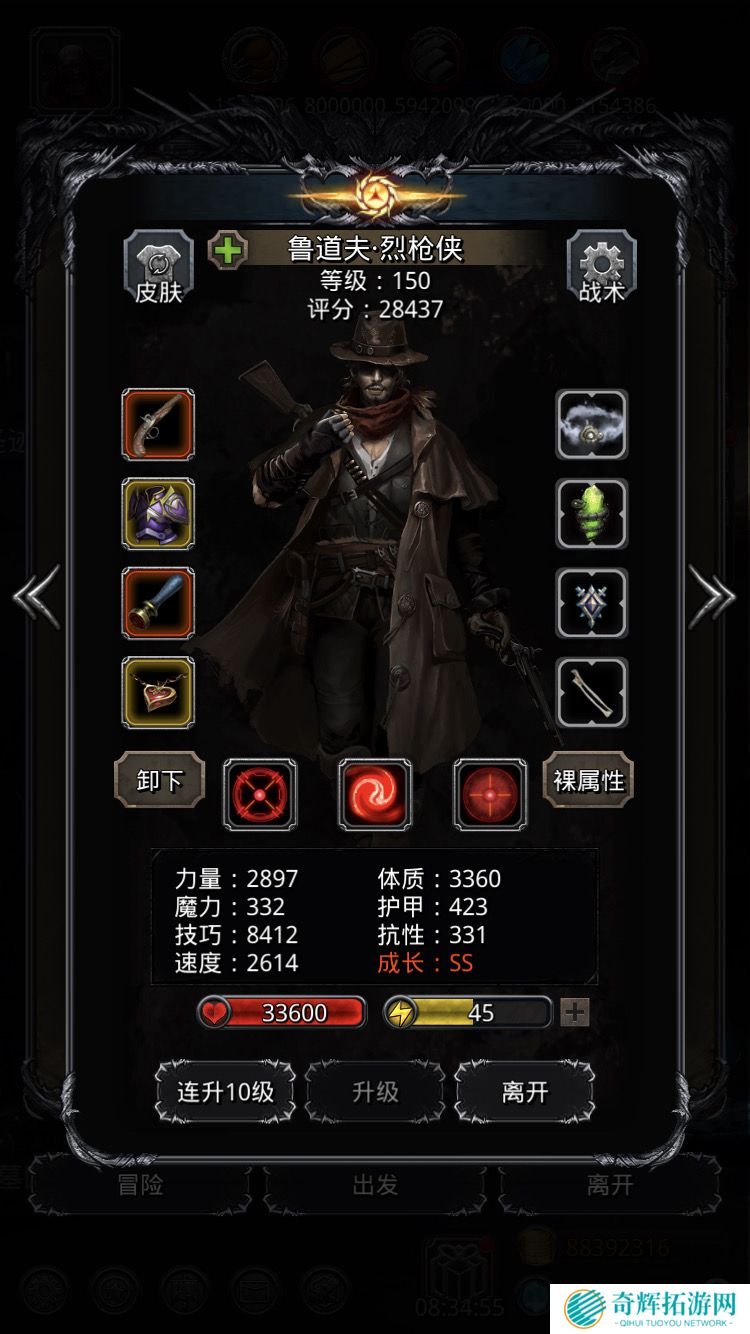Image resolution: width=750 pixels, height=1334 pixels.
Task: Tap the green plus next to hero name
Action: tap(228, 249)
